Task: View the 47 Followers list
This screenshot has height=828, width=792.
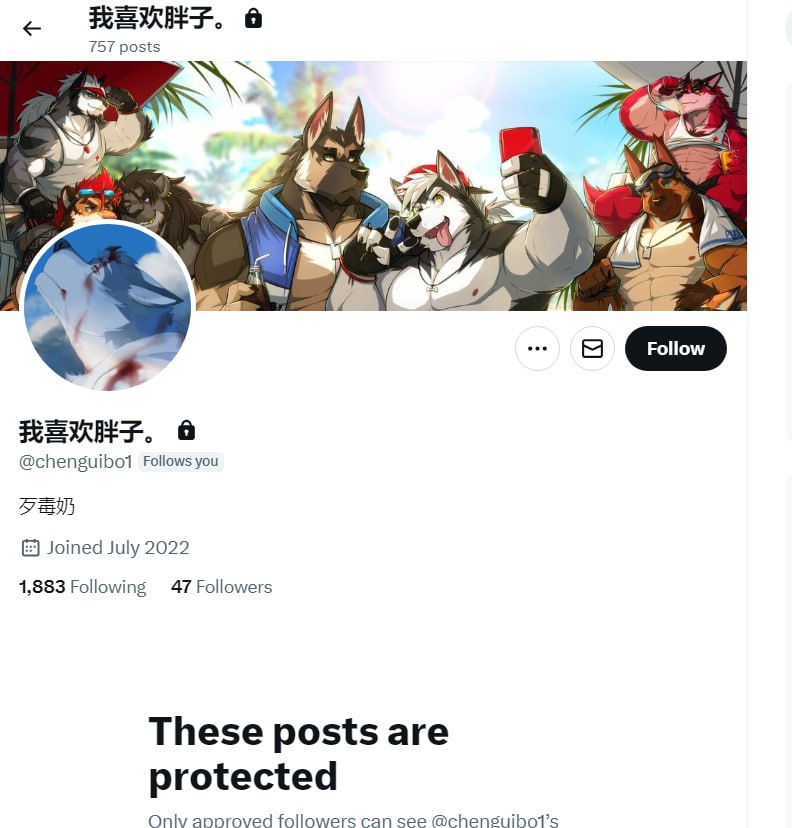Action: 221,587
